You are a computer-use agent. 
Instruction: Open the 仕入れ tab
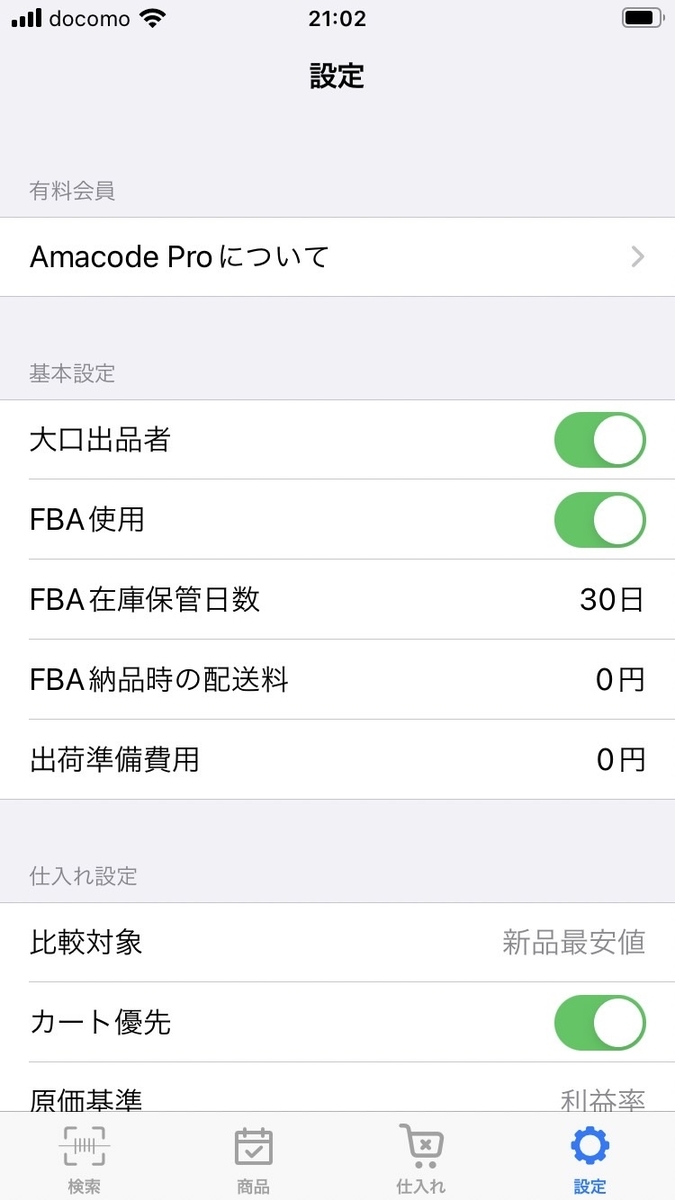tap(421, 1158)
